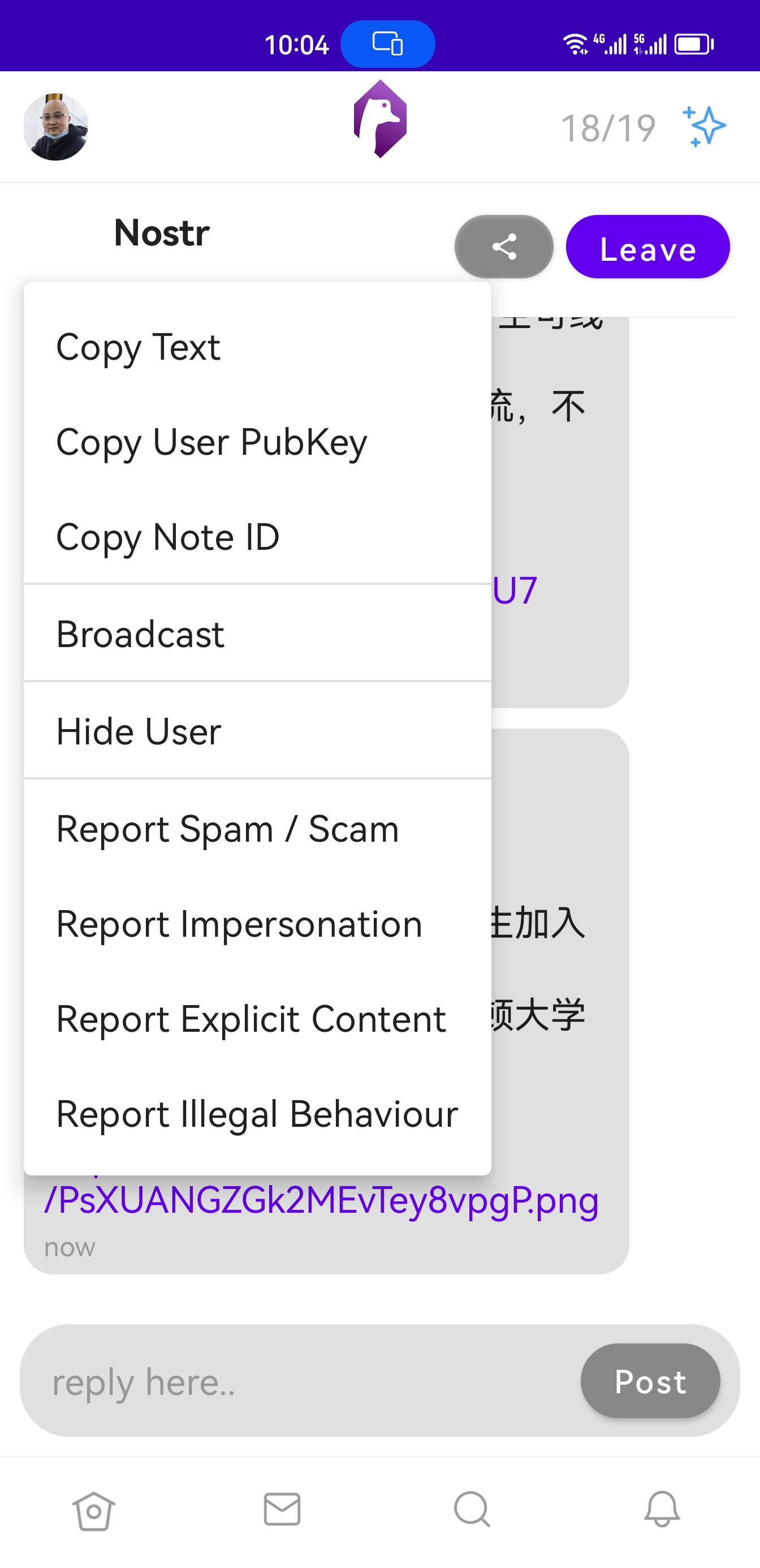
Task: Go to the Home tab
Action: coord(94,1510)
